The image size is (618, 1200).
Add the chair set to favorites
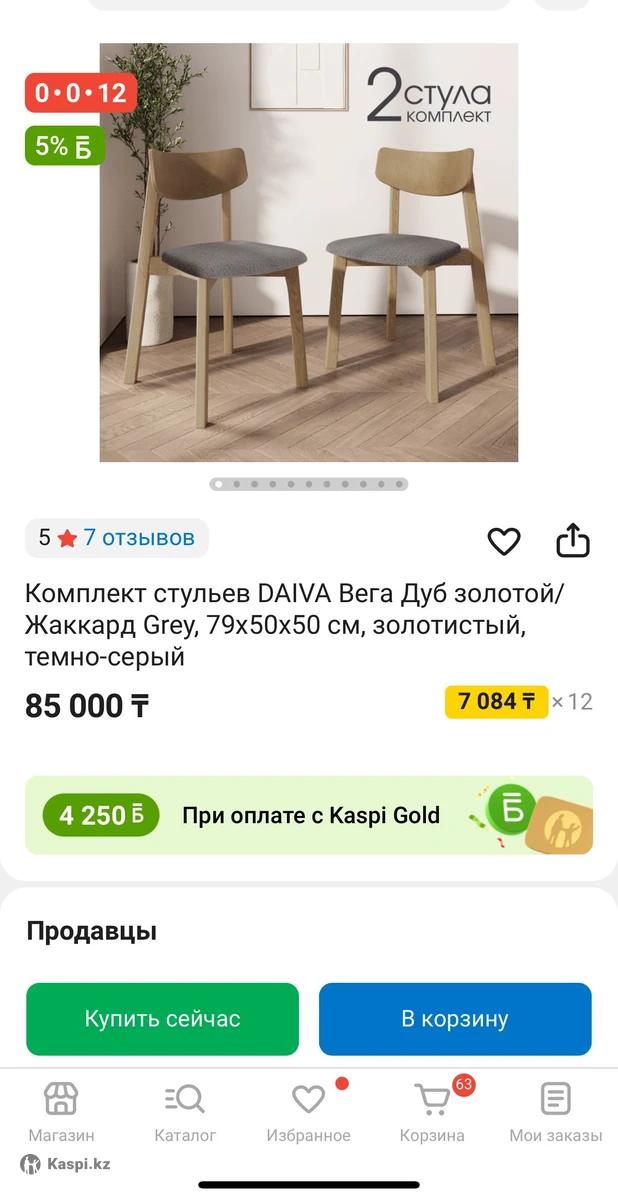pos(504,541)
